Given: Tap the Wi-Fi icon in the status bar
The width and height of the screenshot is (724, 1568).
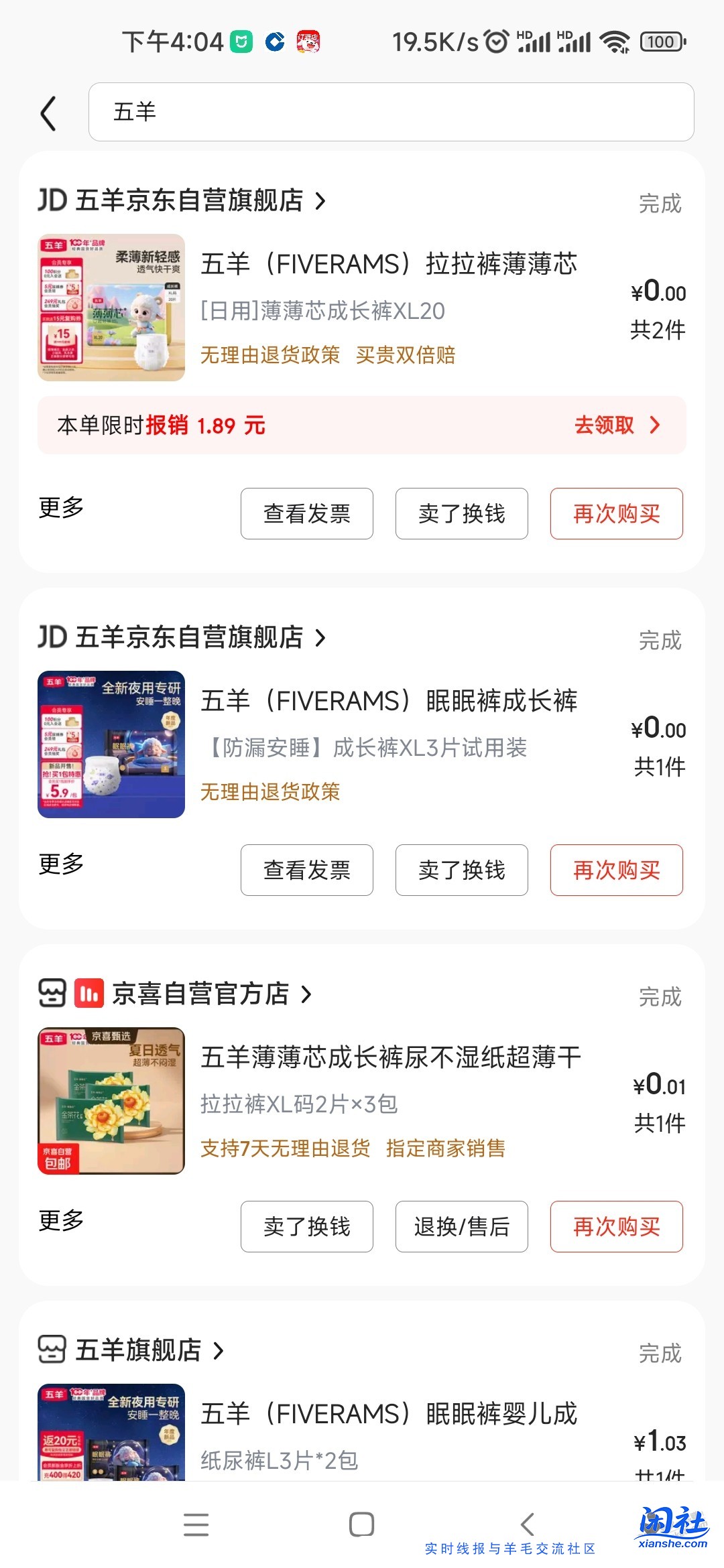Looking at the screenshot, I should (612, 42).
